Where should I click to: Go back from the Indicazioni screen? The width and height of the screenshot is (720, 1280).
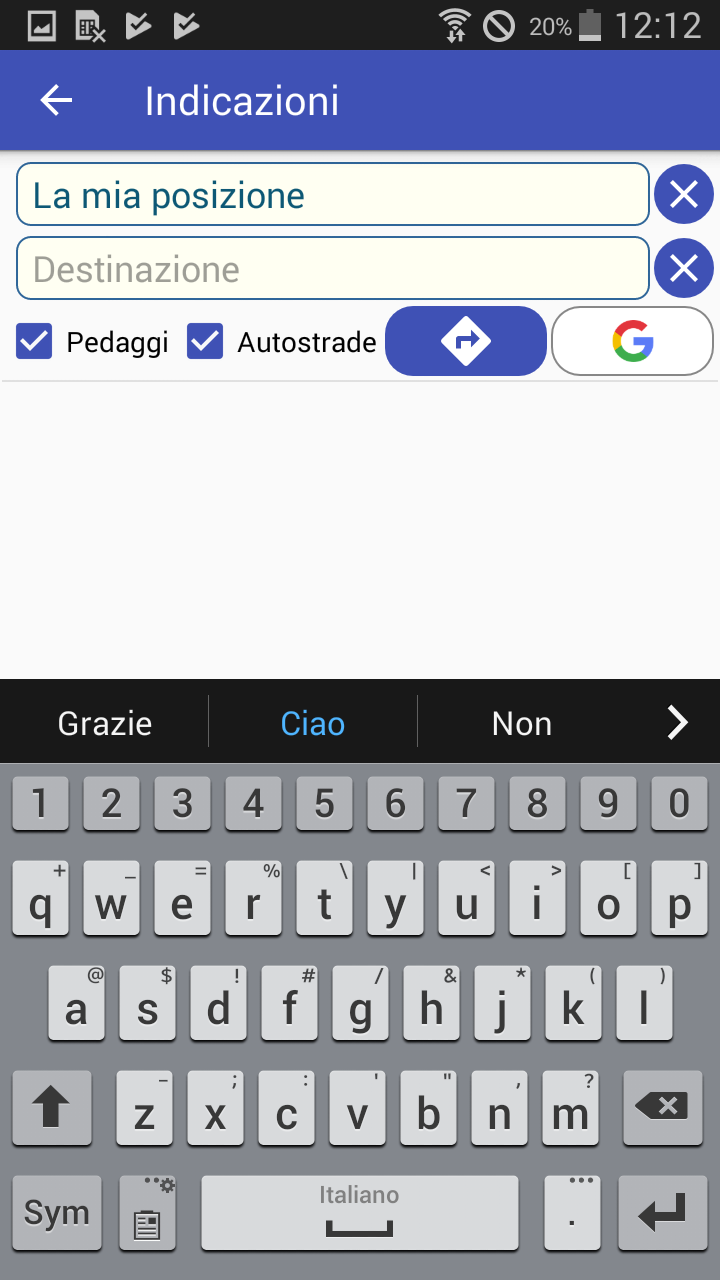click(56, 101)
